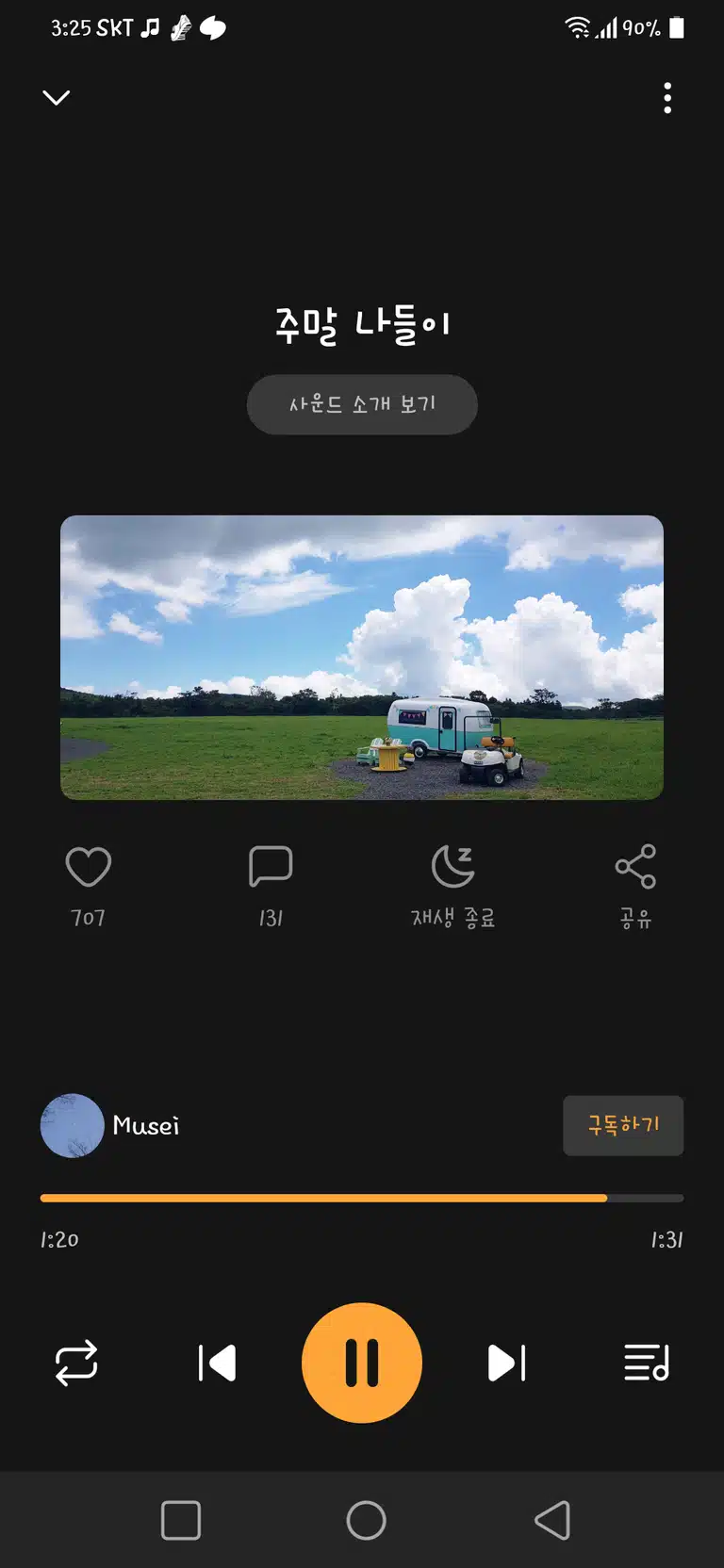Tap the 사운드 소개 보기 button
Image resolution: width=724 pixels, height=1568 pixels.
click(362, 404)
